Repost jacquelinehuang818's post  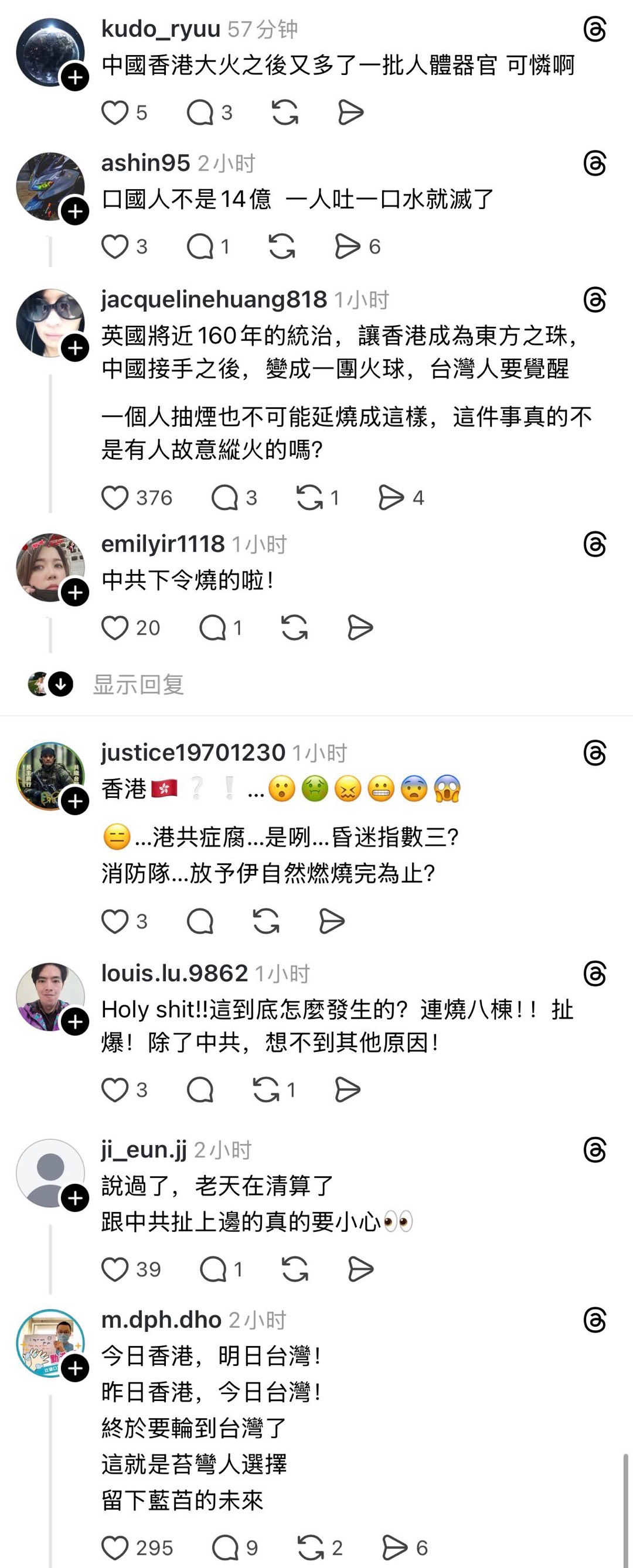(x=309, y=497)
